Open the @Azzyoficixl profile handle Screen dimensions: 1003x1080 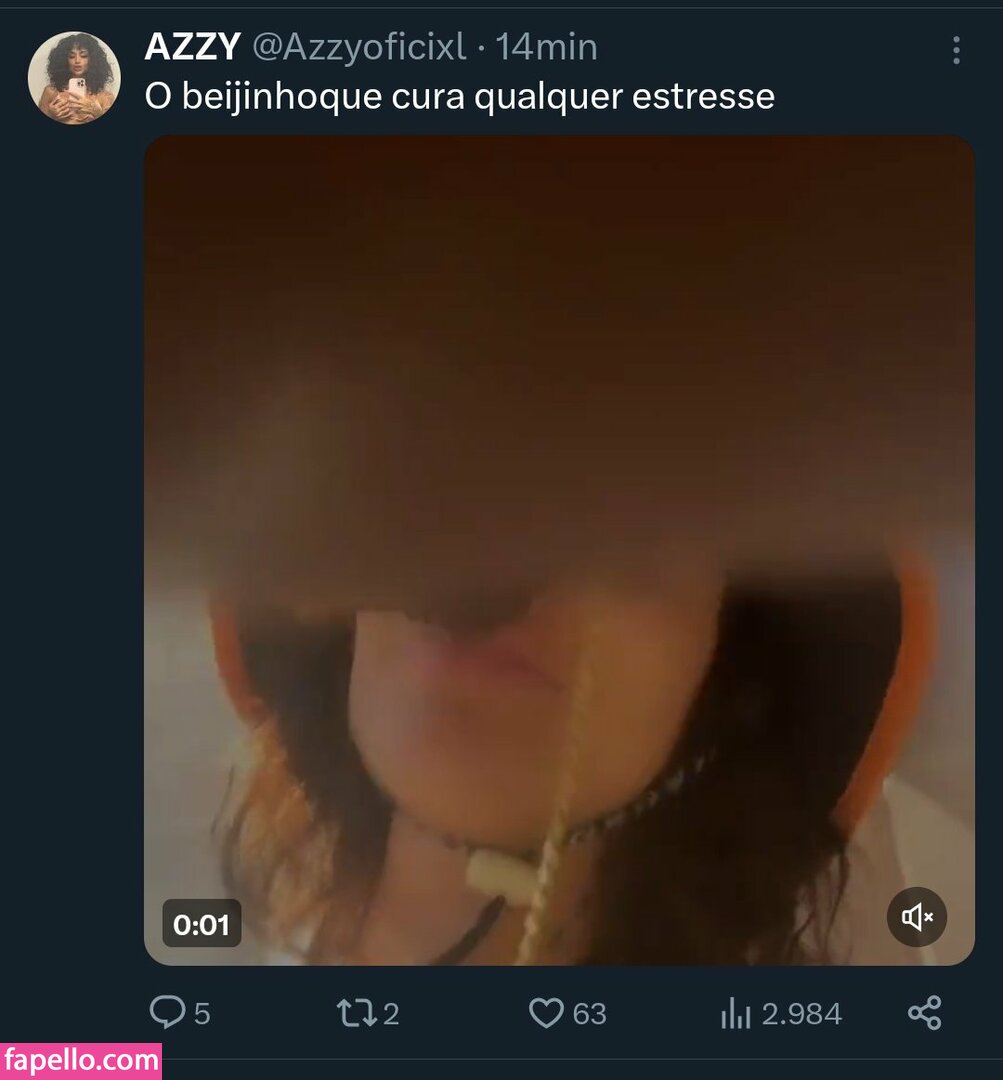click(x=359, y=47)
